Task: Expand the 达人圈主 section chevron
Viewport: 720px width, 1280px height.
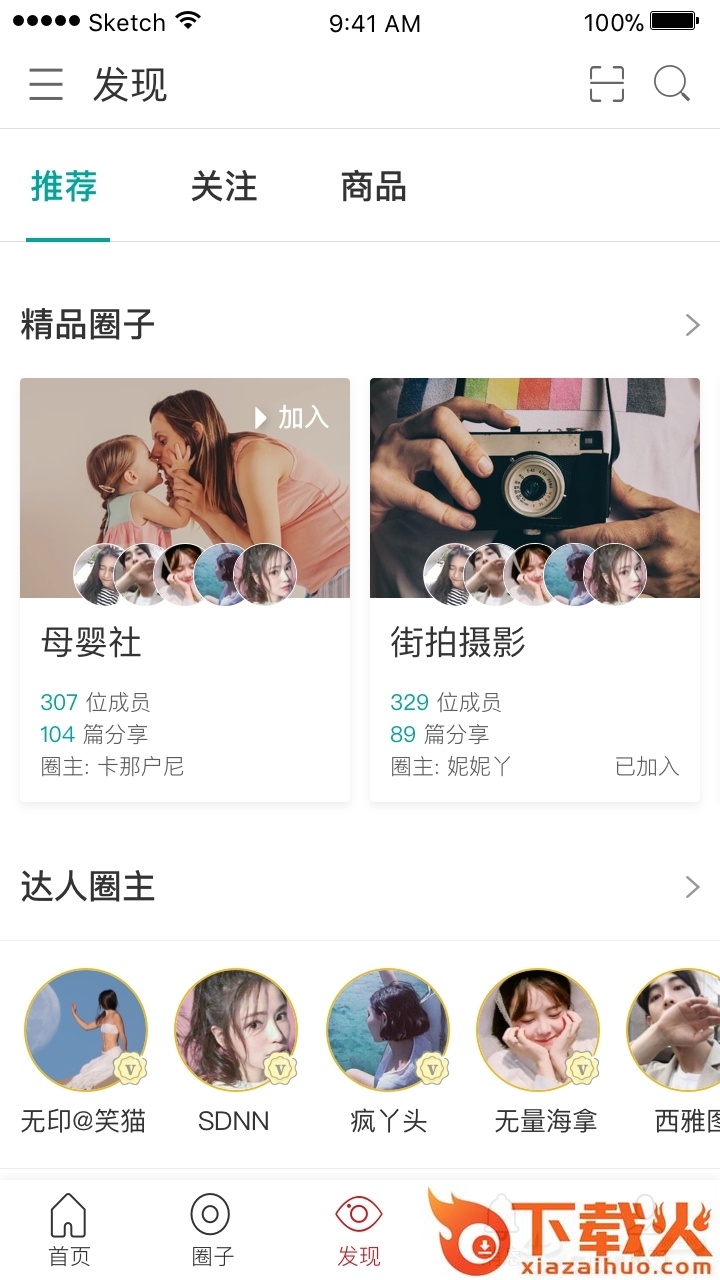Action: click(x=692, y=887)
